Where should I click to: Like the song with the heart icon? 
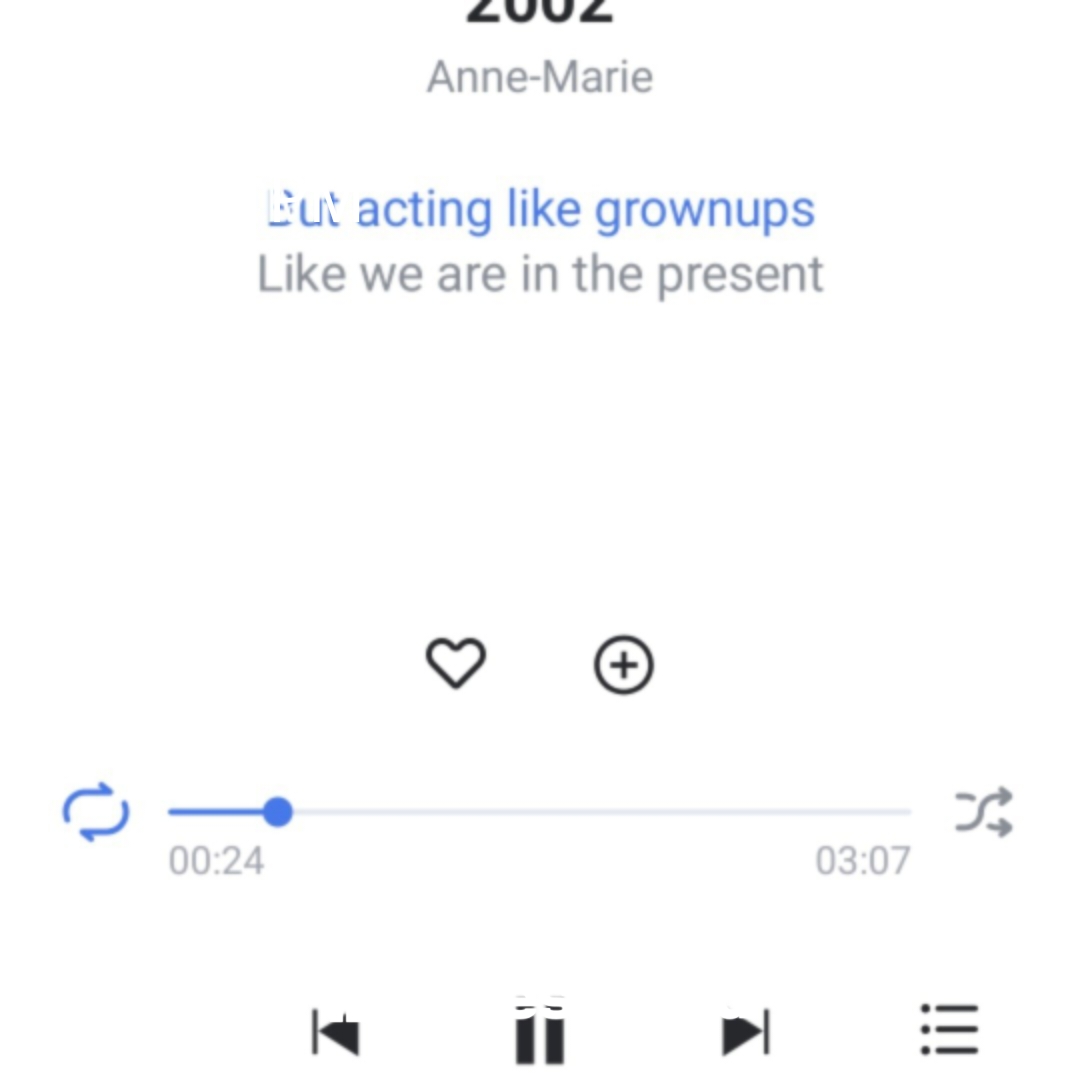click(456, 664)
